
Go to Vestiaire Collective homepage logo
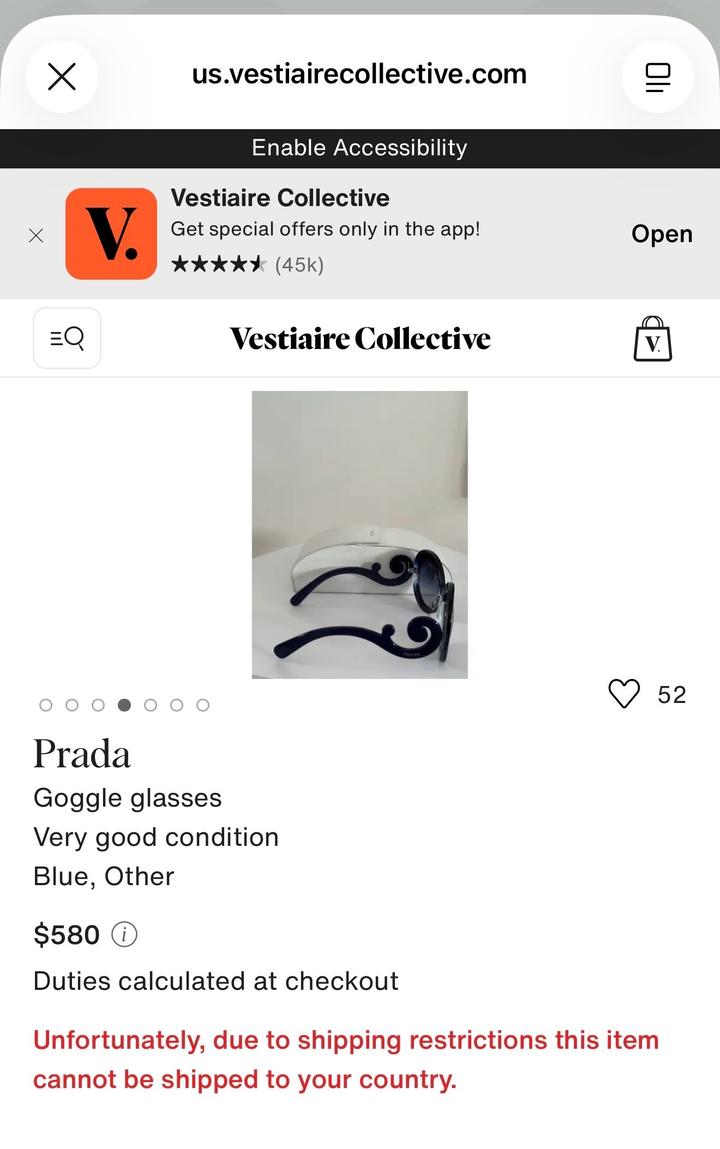pos(360,339)
